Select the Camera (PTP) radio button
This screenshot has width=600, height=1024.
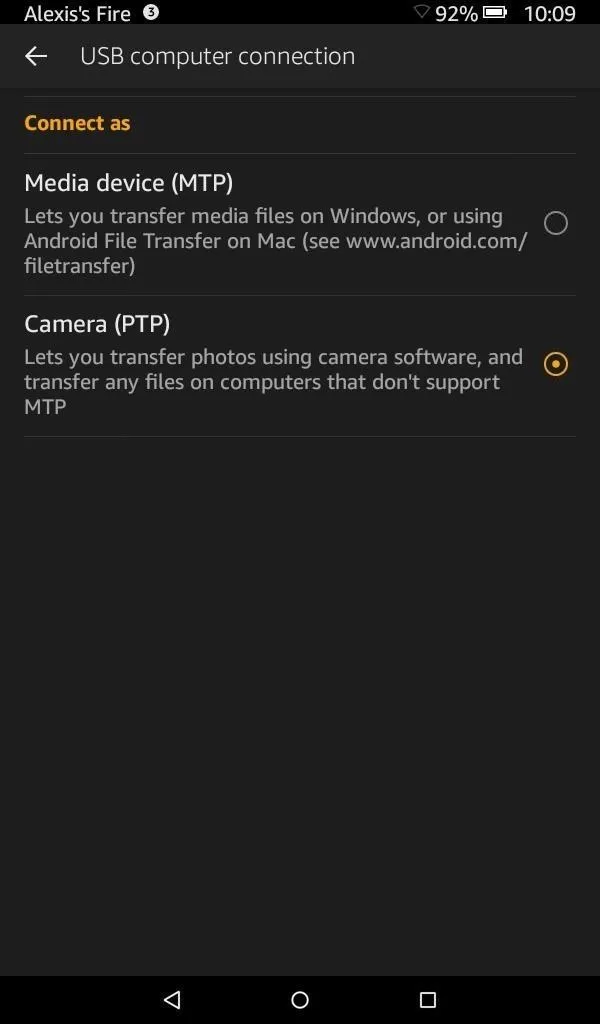coord(556,364)
